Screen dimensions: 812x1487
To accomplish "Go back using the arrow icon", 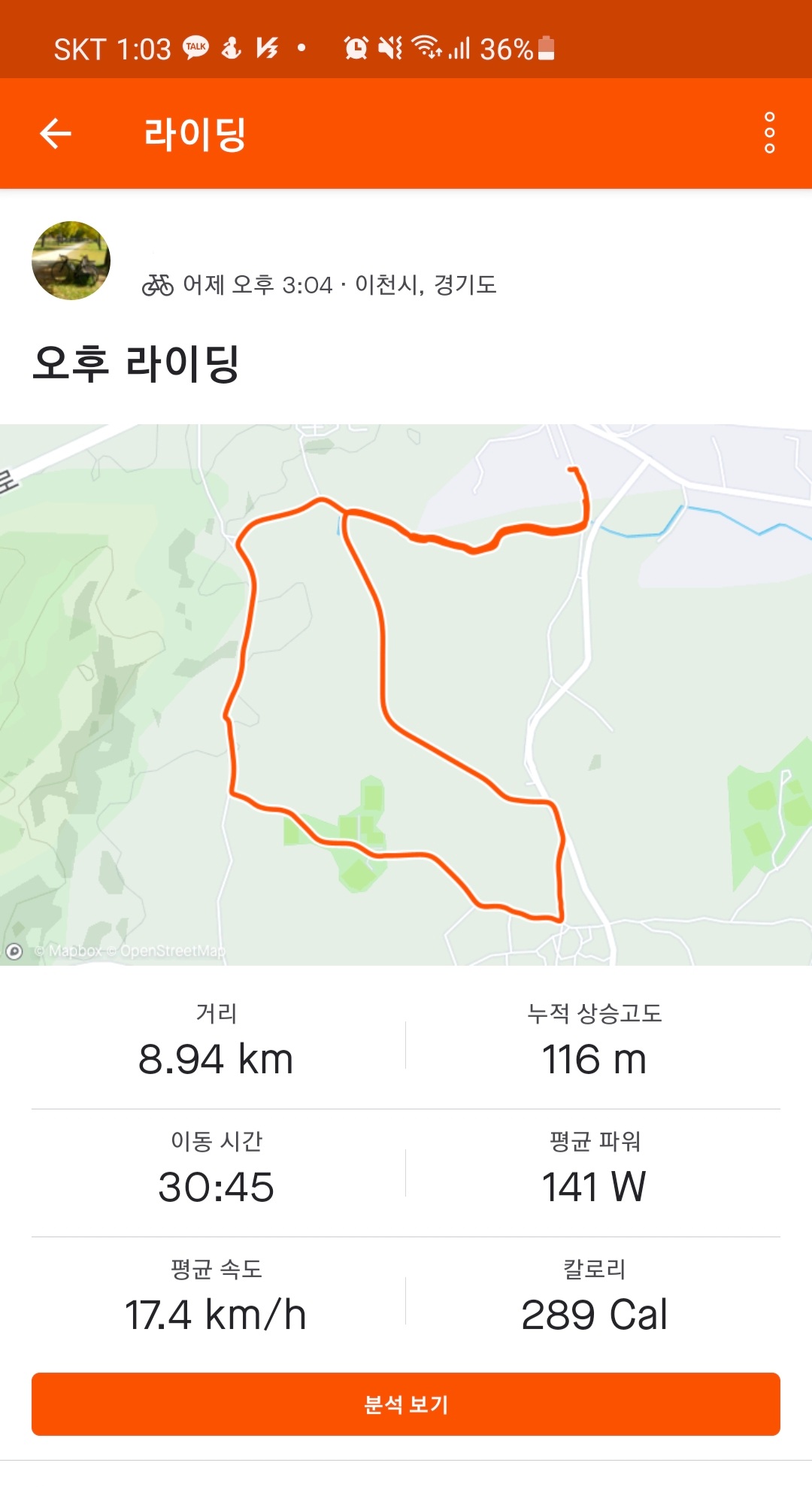I will click(x=56, y=134).
